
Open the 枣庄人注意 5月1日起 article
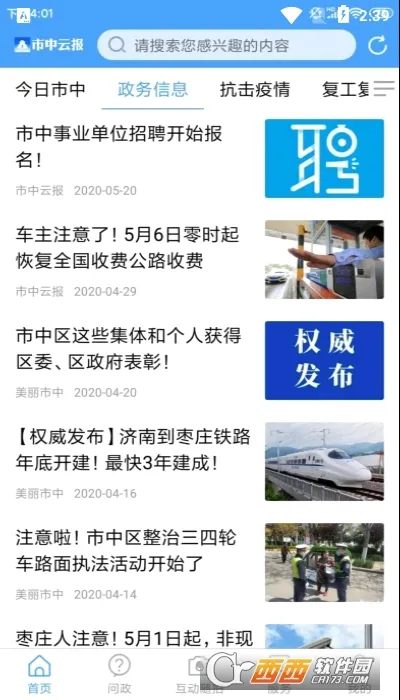(200, 635)
